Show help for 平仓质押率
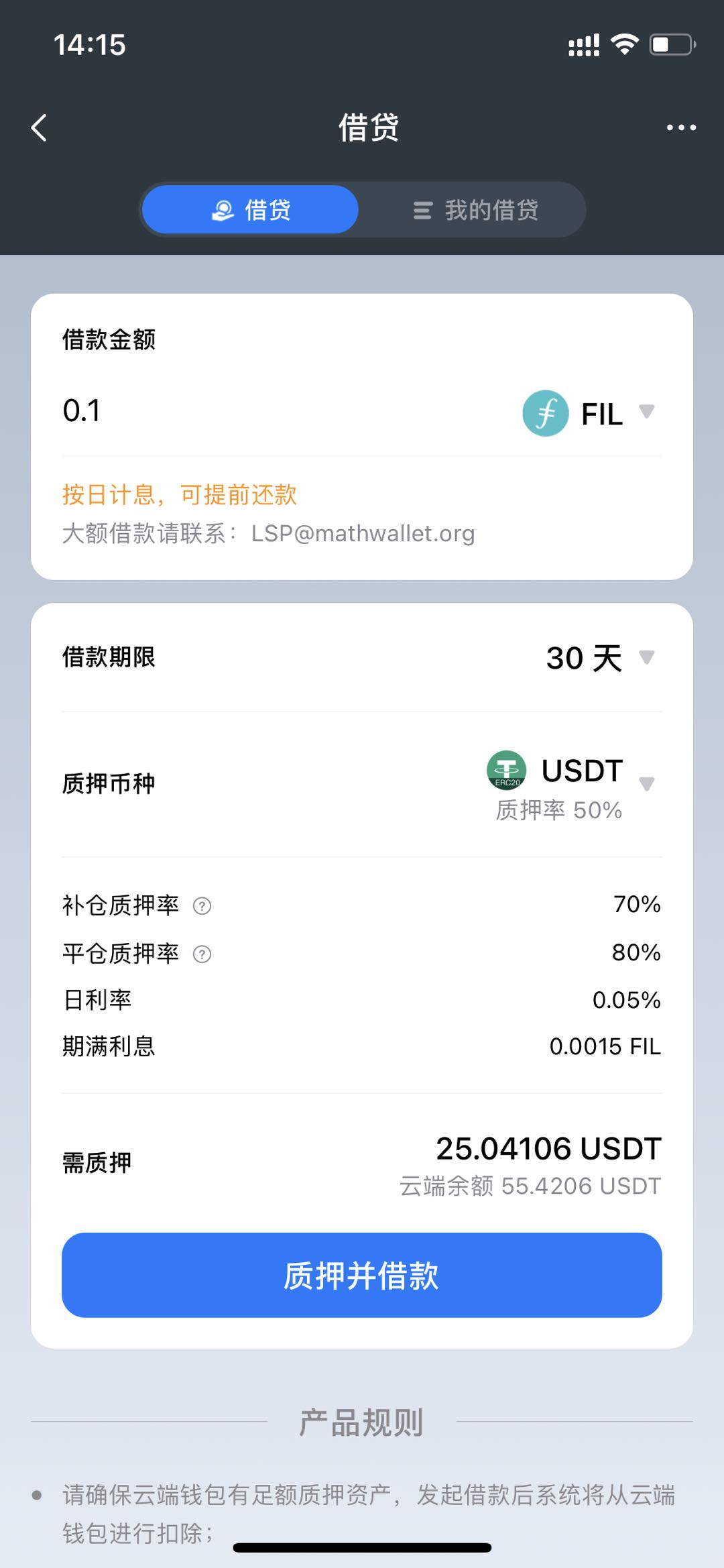 [x=202, y=954]
